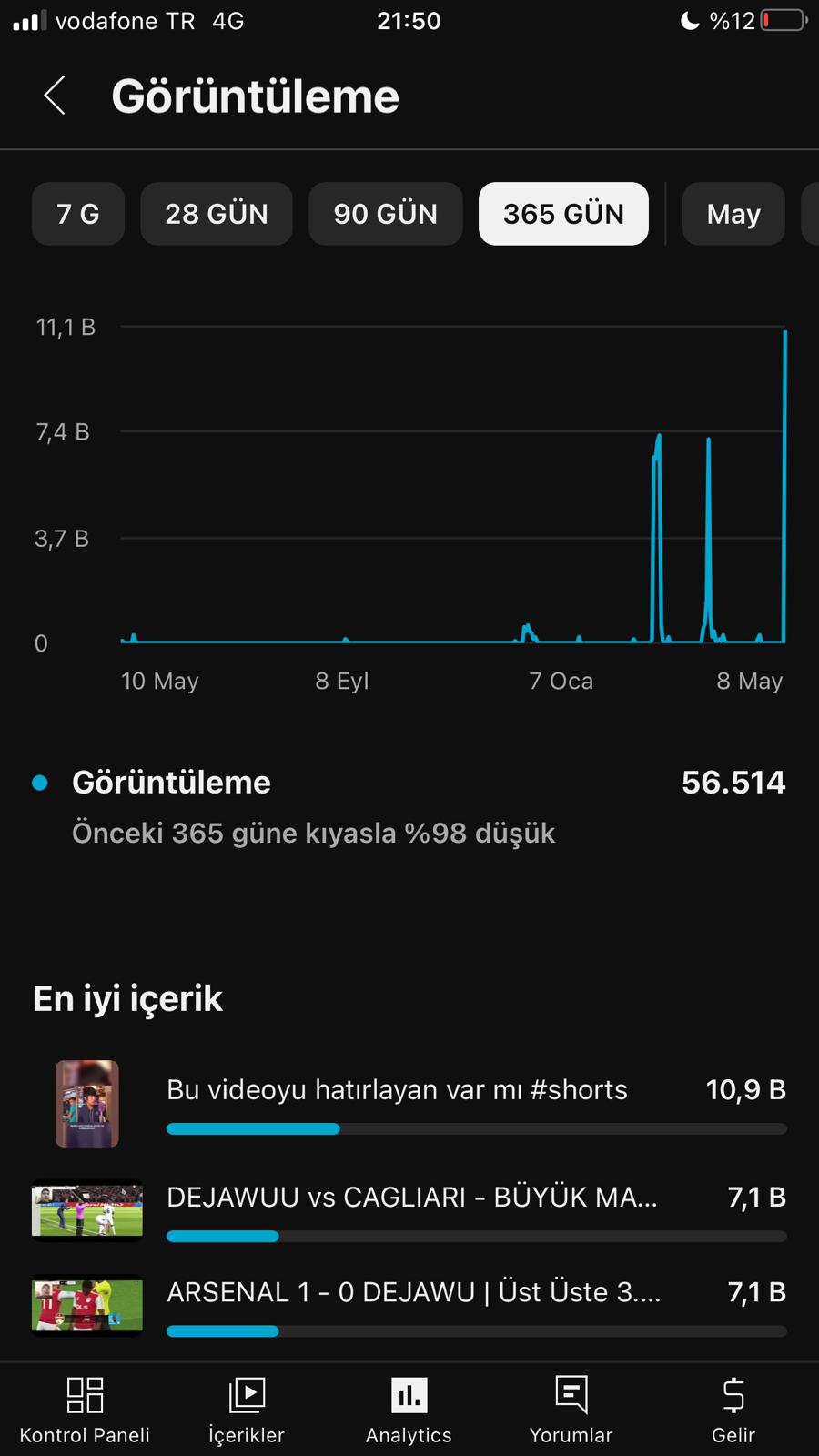Open 'Bu videoyu hatırlayan var mı #shorts' video
Screen dimensions: 819x1456
point(409,1104)
